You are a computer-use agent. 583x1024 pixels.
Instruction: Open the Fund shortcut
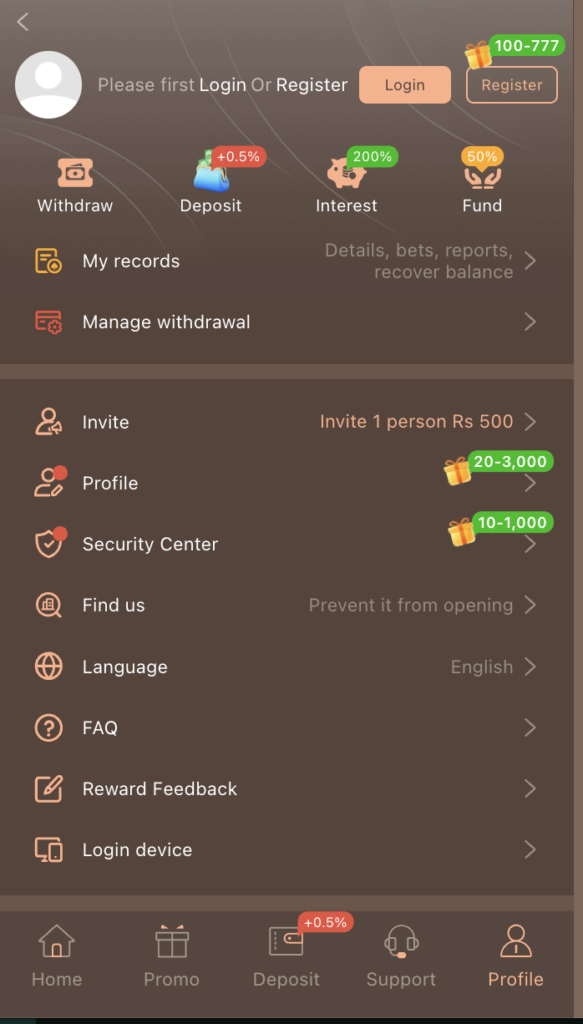(482, 185)
